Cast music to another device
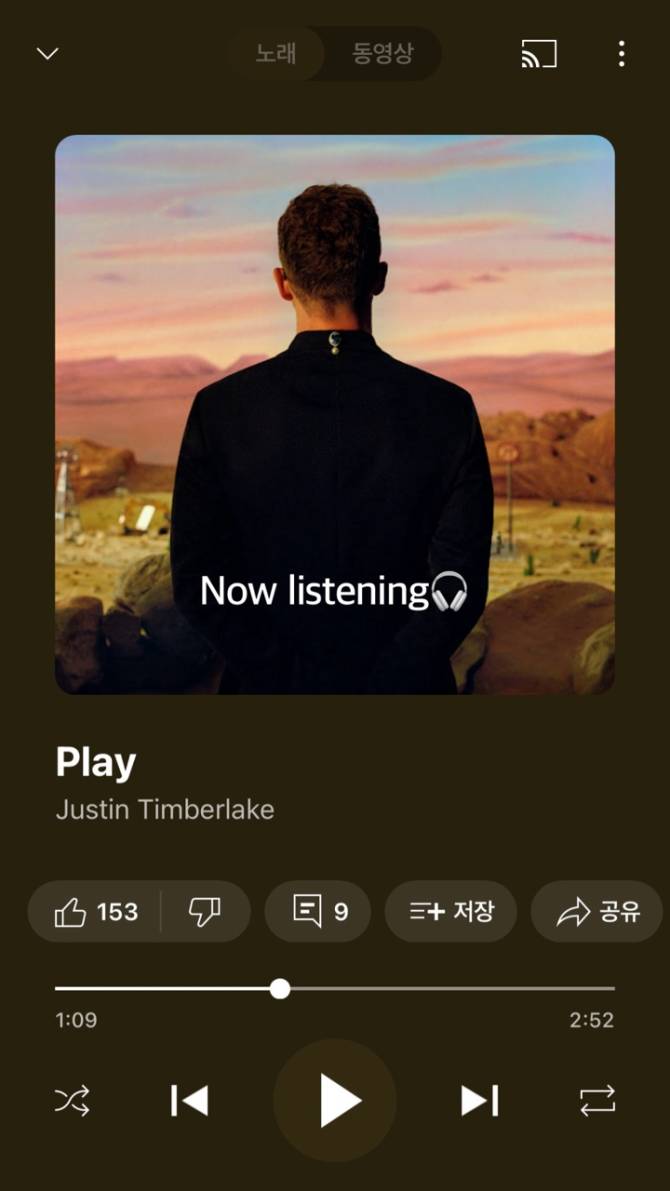Screen dimensions: 670x1191 (x=539, y=53)
